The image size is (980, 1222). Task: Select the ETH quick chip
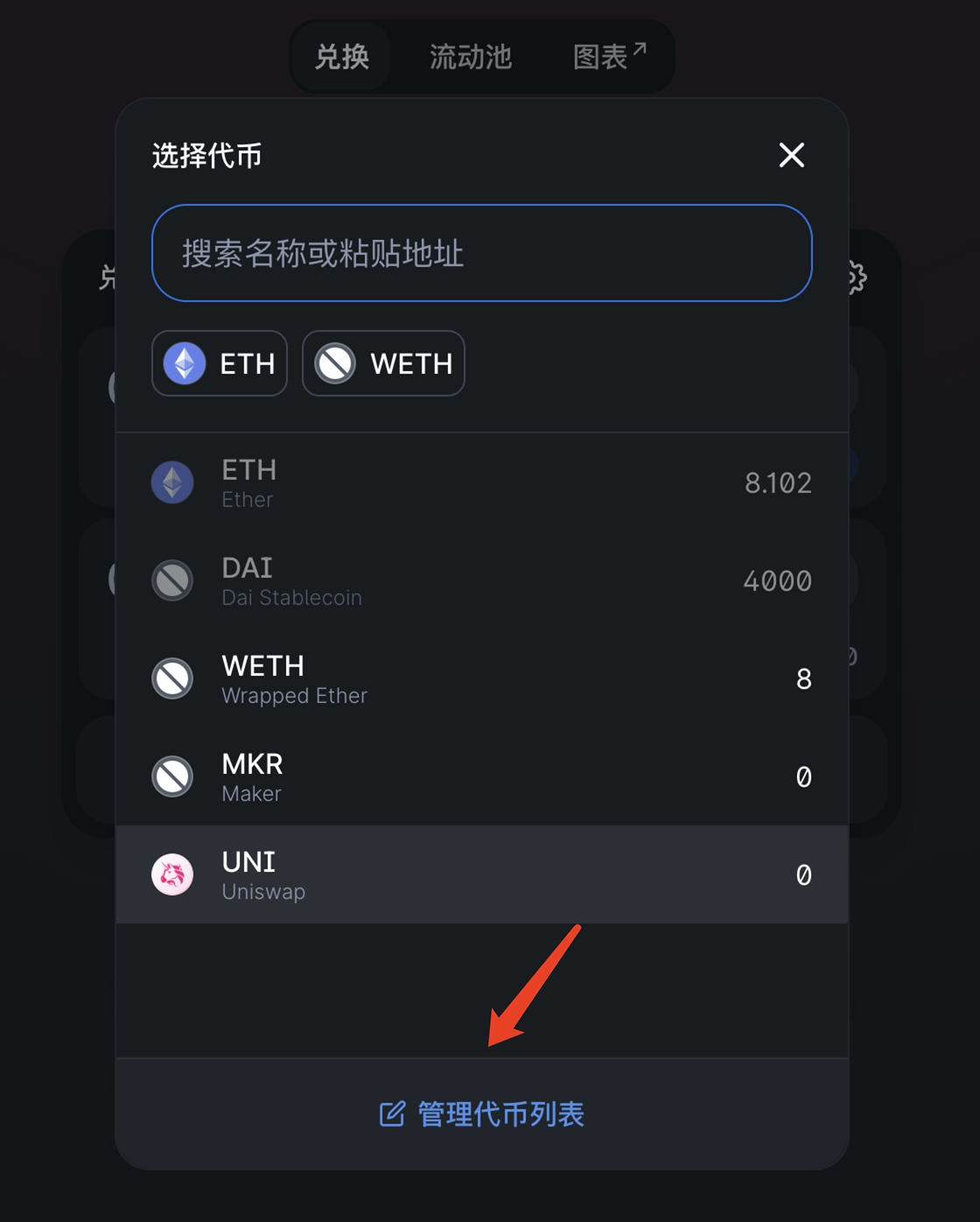click(220, 363)
